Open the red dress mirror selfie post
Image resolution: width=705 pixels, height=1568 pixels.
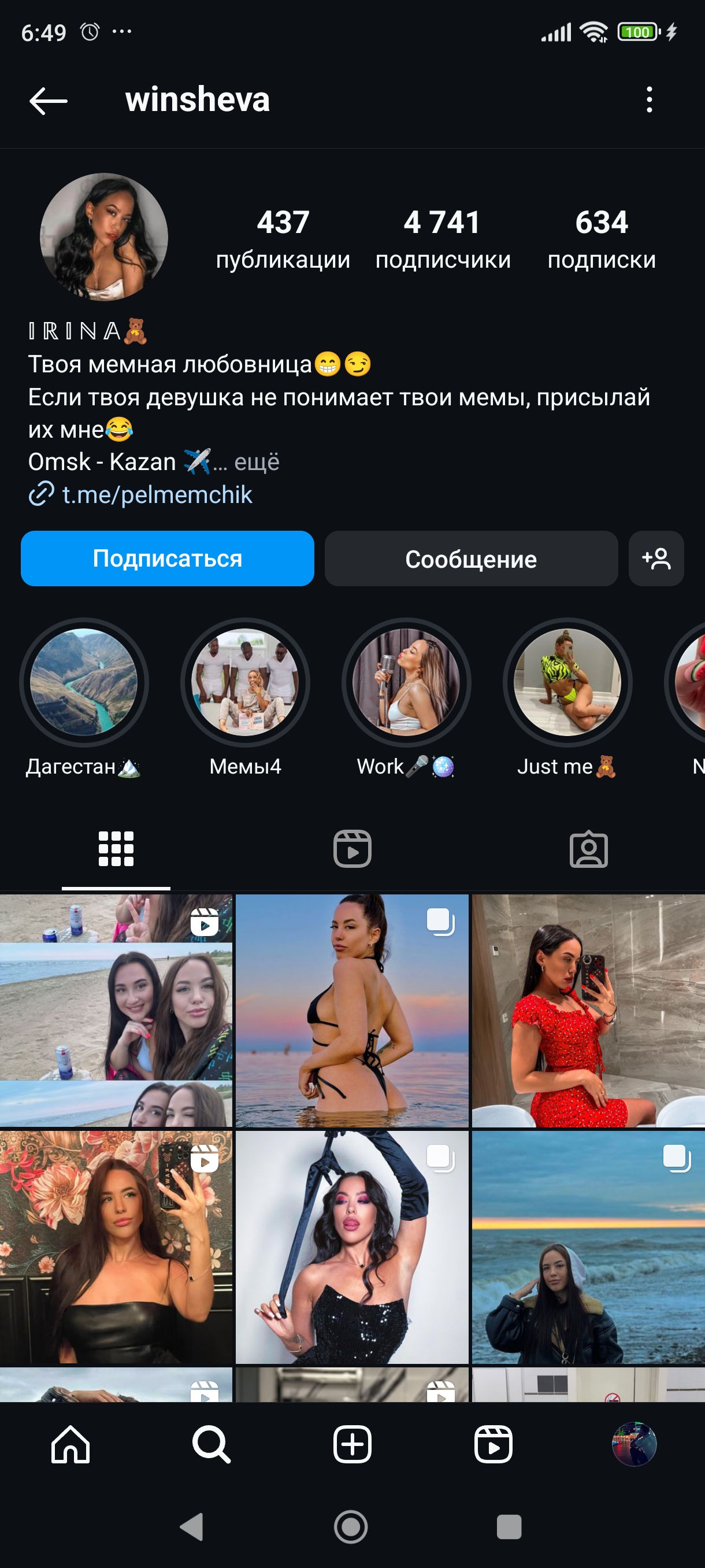tap(588, 1011)
